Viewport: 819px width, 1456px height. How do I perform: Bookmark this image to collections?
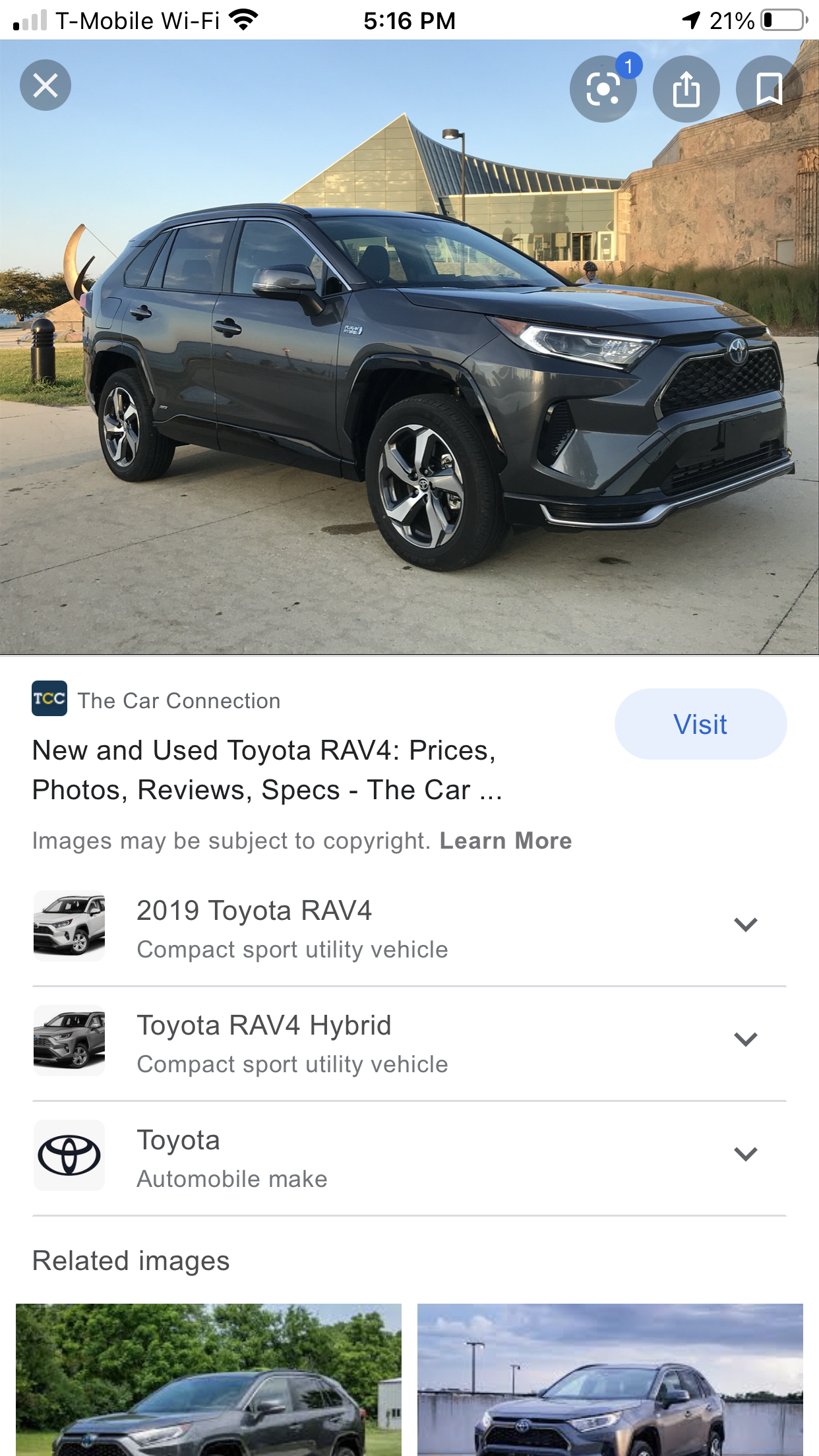point(768,89)
